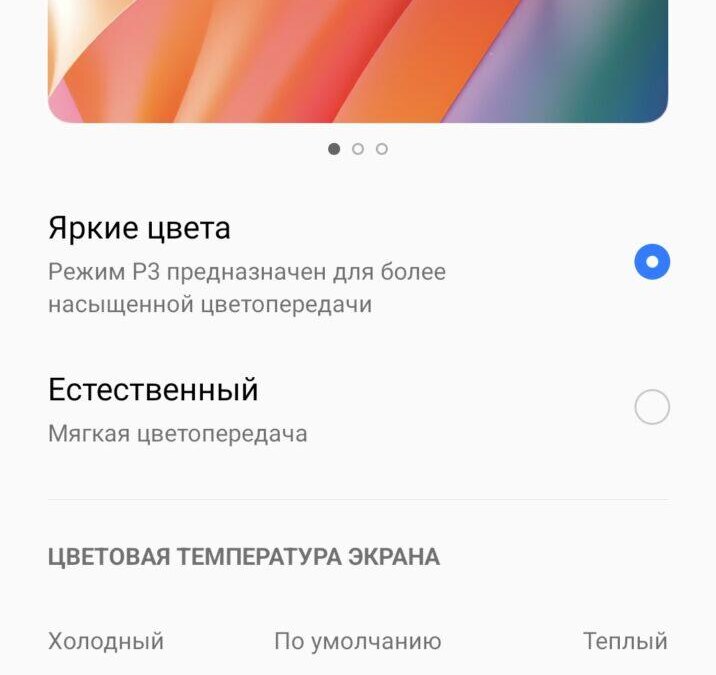The image size is (716, 675).
Task: Tap the second preview page indicator dot
Action: point(358,149)
